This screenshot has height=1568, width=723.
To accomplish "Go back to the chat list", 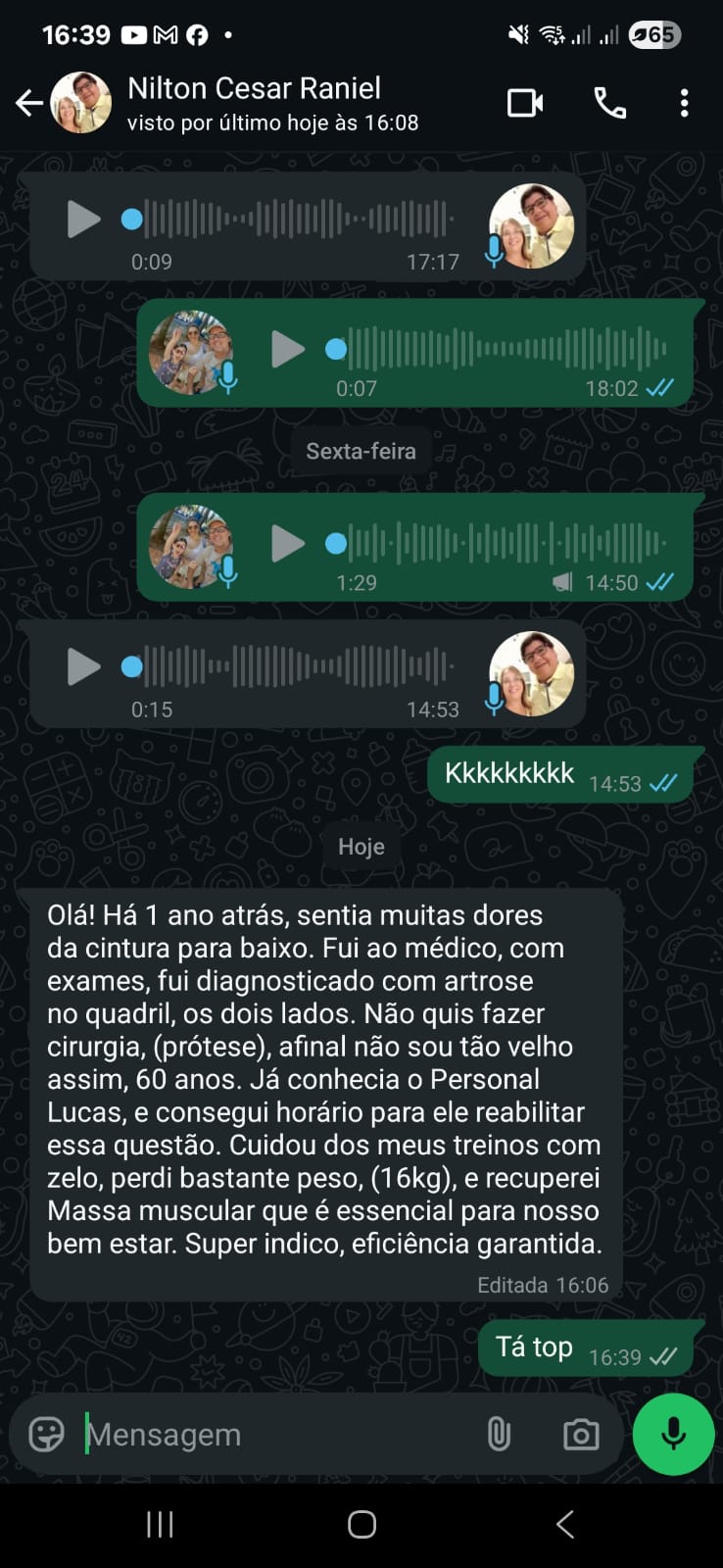I will point(29,103).
